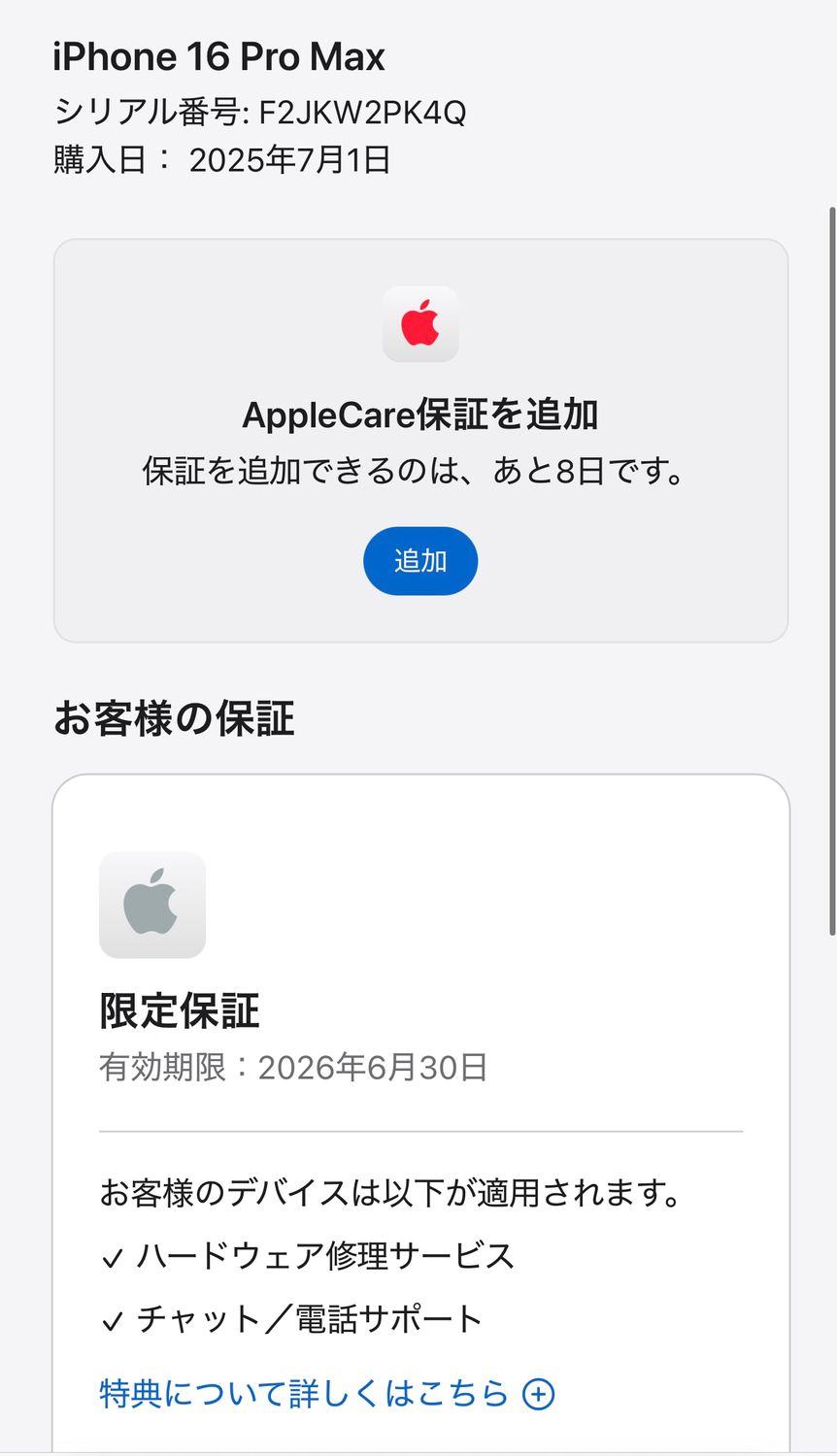
Task: Tap the blue 追加 button to add AppleCare
Action: pos(420,561)
